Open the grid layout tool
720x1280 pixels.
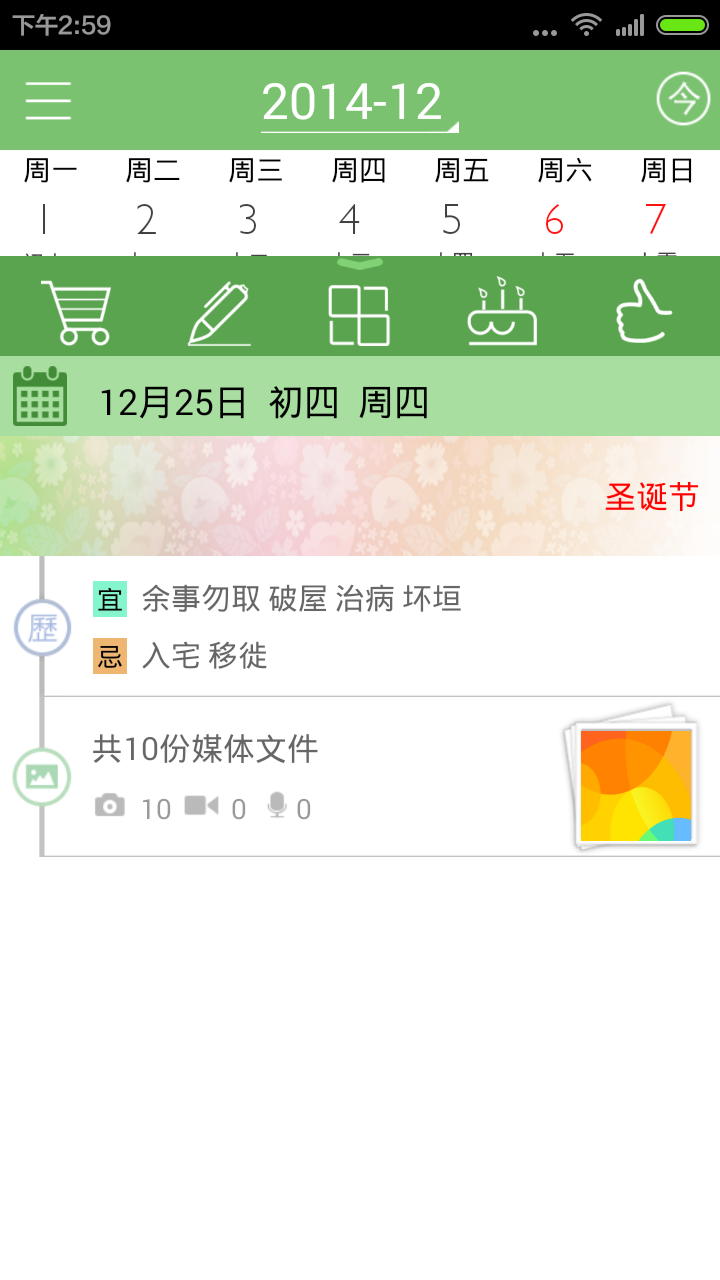tap(359, 314)
